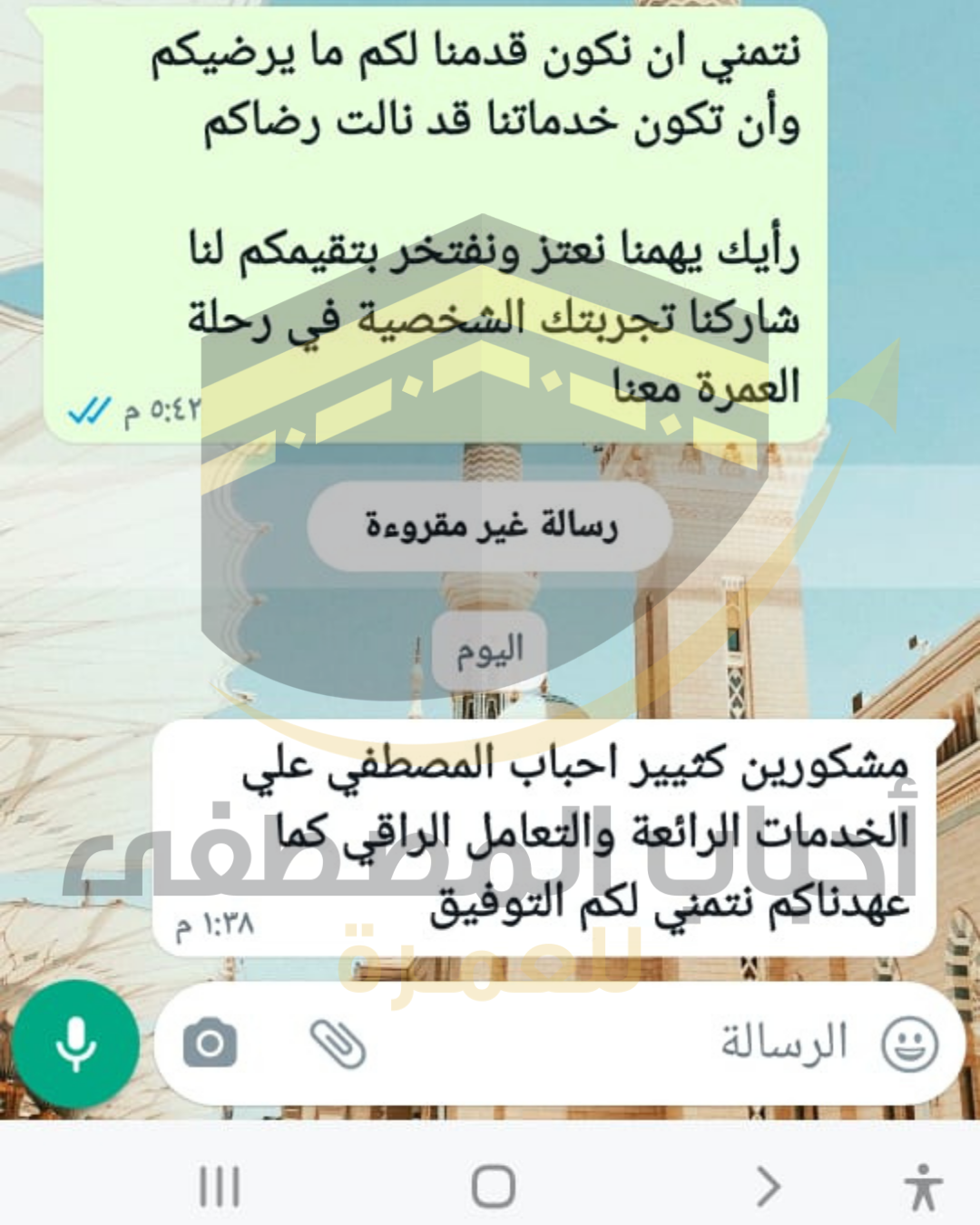
Task: Open the emoji picker
Action: 909,1044
